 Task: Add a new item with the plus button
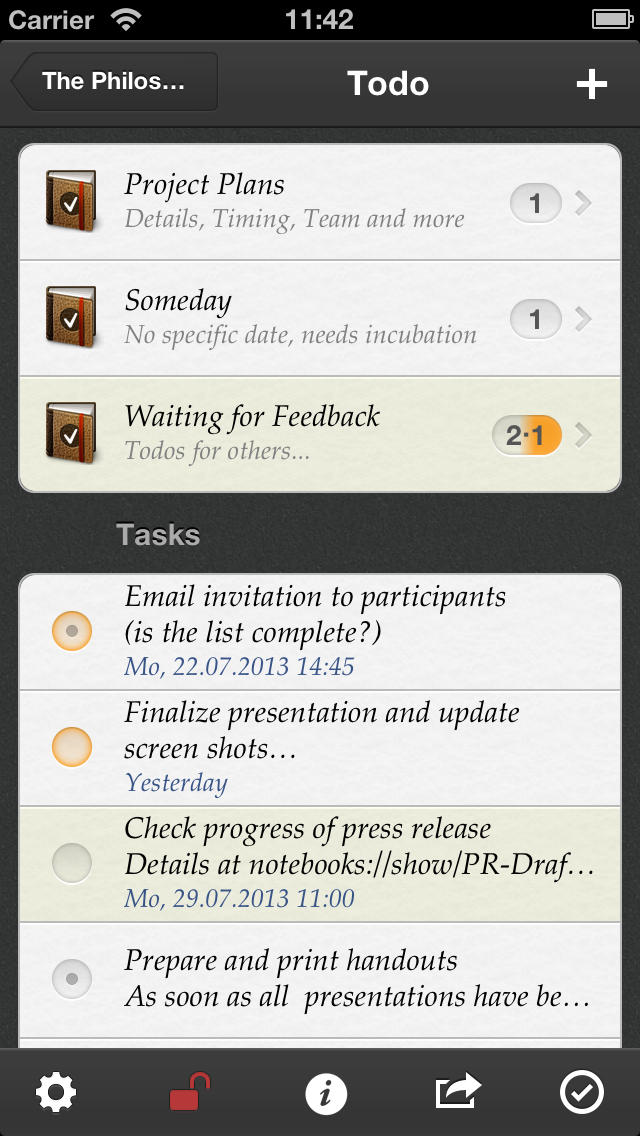click(591, 85)
